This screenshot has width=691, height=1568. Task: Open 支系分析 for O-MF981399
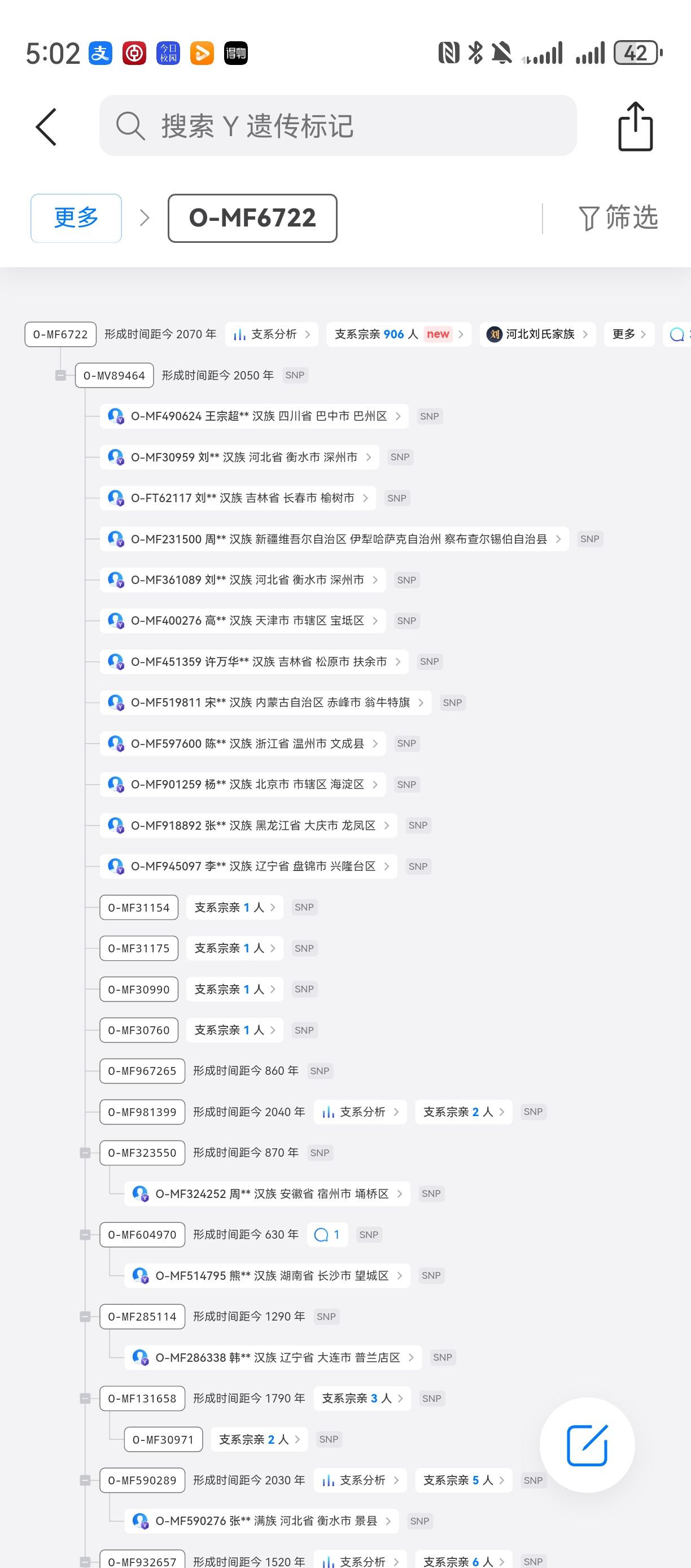click(360, 1112)
